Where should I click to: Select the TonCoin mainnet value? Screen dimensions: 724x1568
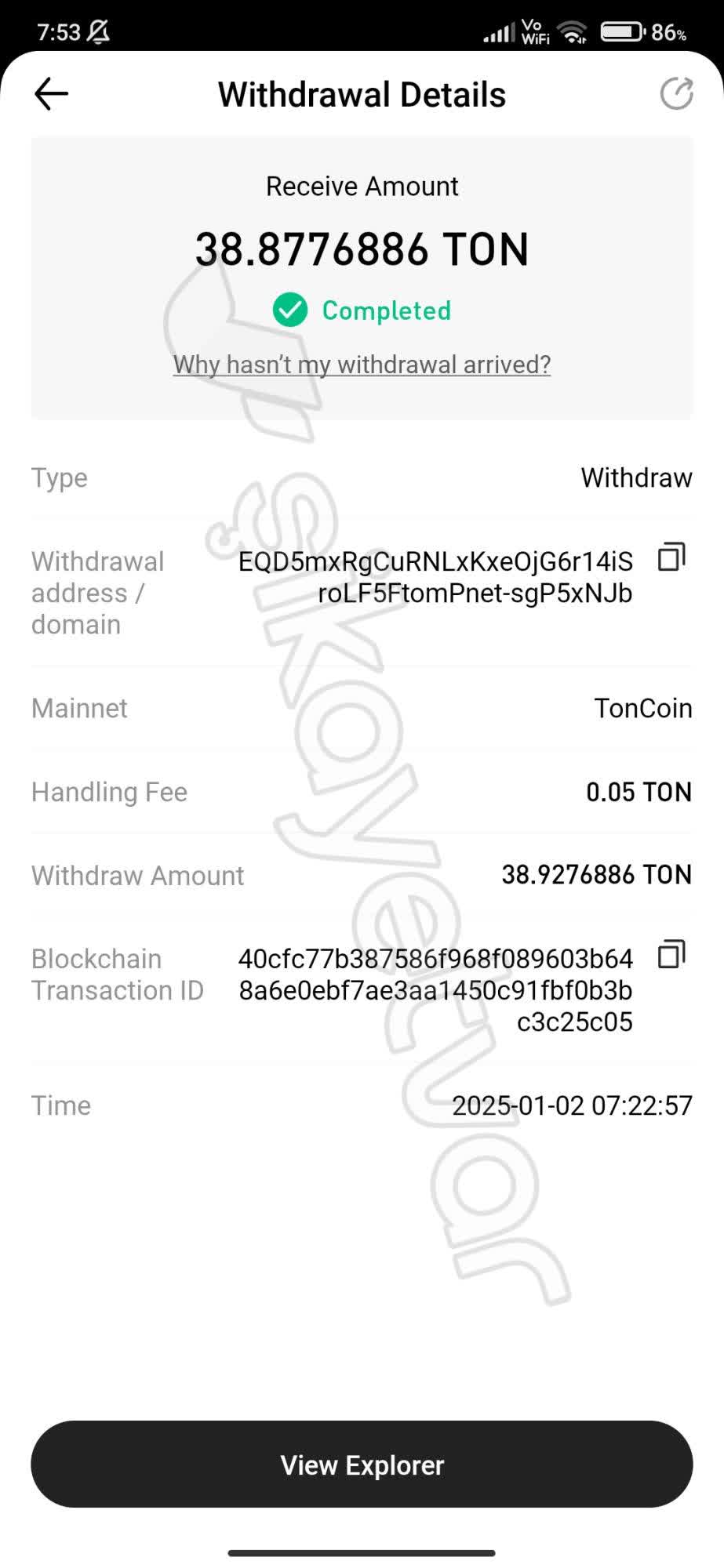pyautogui.click(x=642, y=708)
